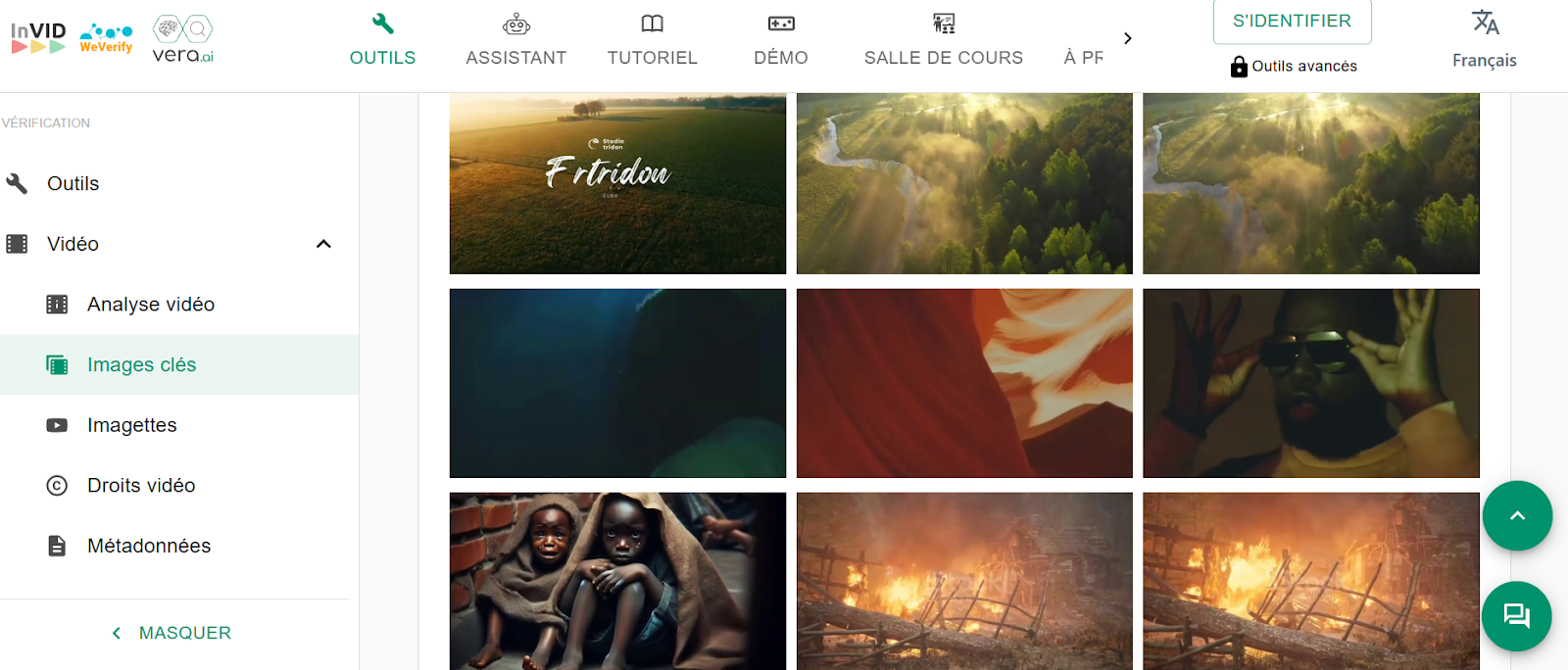Jump back to top with the up arrow button
This screenshot has height=670, width=1568.
click(x=1516, y=515)
